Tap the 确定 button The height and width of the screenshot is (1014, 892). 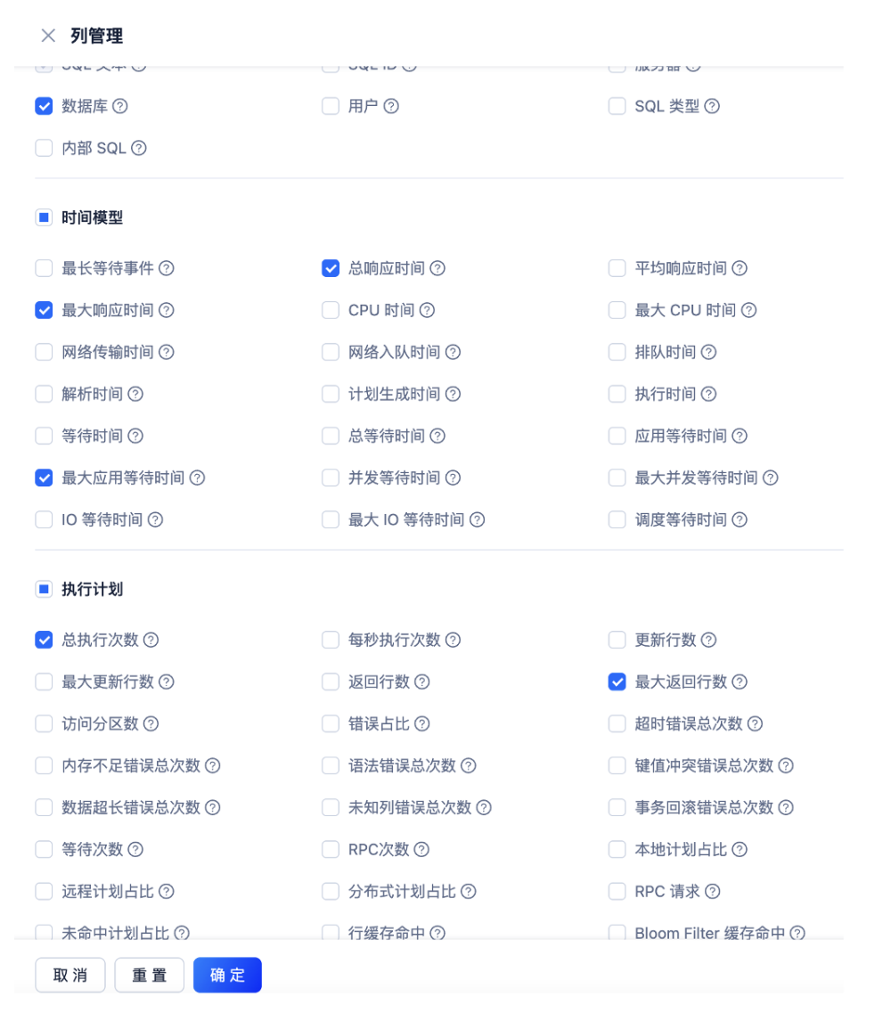click(x=227, y=975)
